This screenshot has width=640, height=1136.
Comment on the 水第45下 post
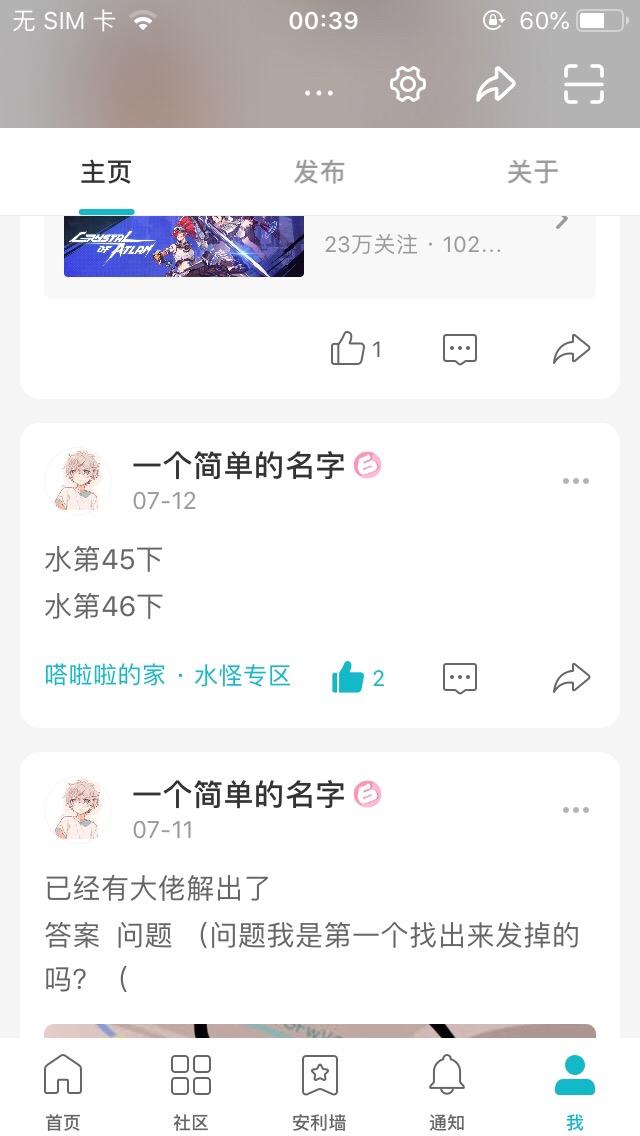pyautogui.click(x=460, y=678)
